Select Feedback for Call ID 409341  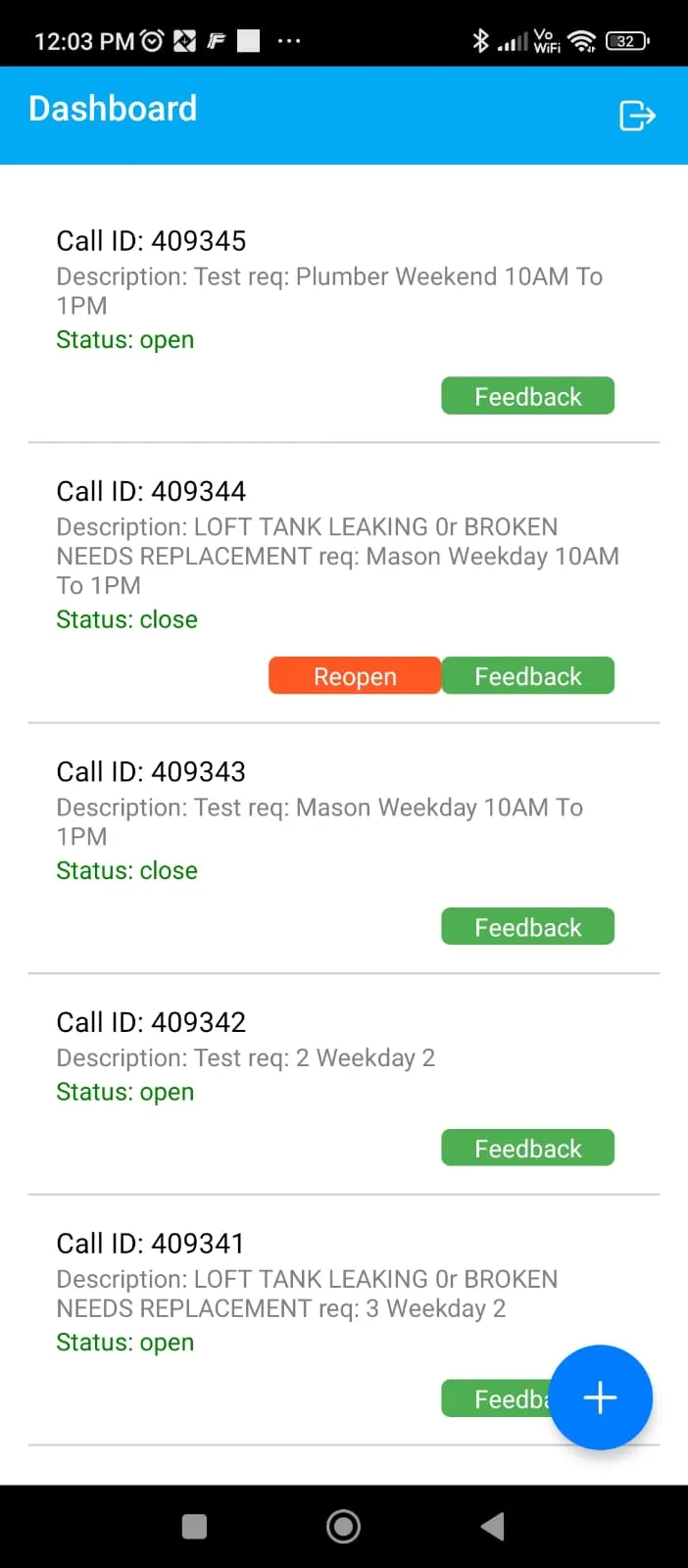[498, 1398]
